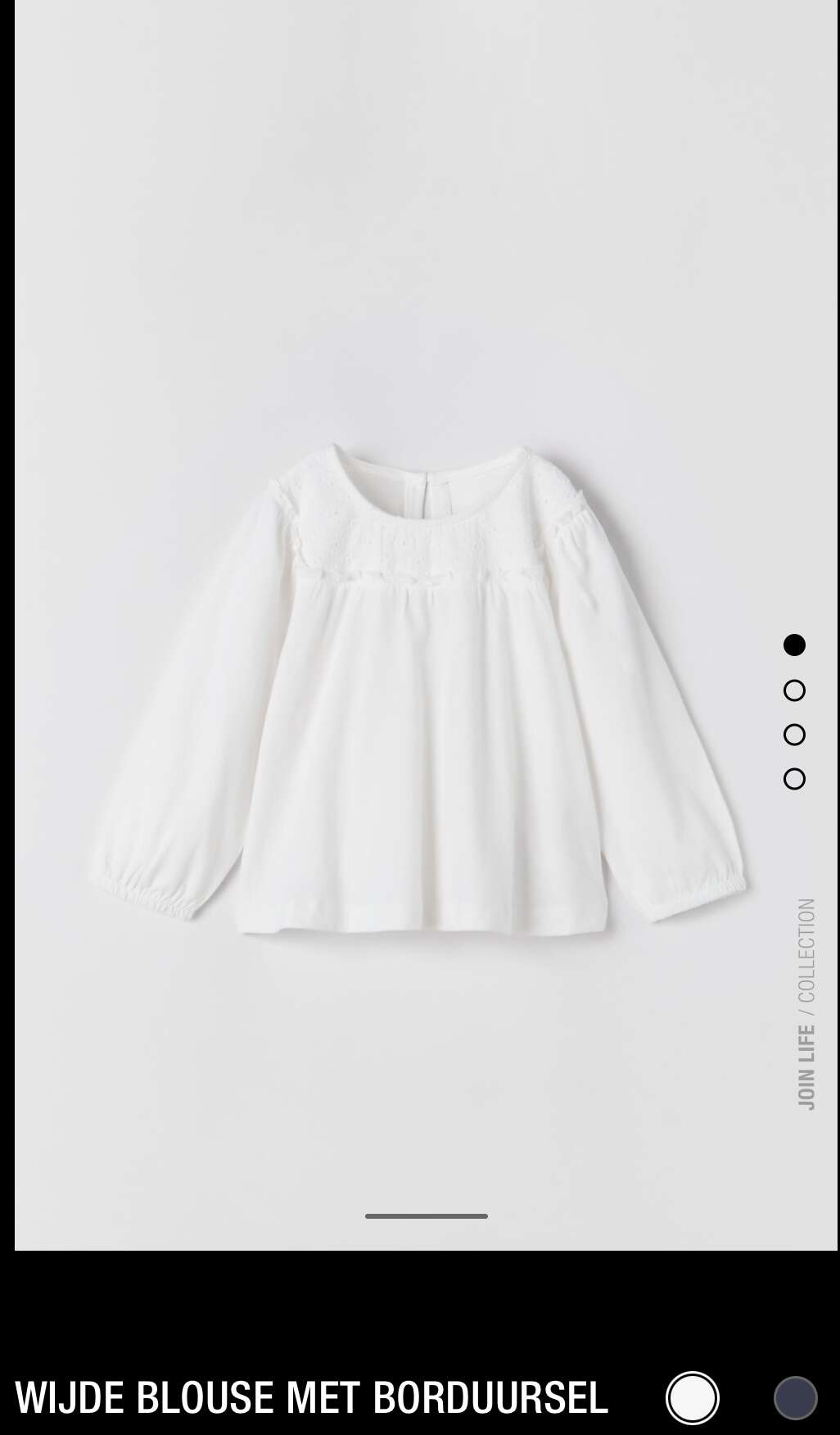Select the dark navy color swatch
Image resolution: width=840 pixels, height=1435 pixels.
tap(796, 1398)
